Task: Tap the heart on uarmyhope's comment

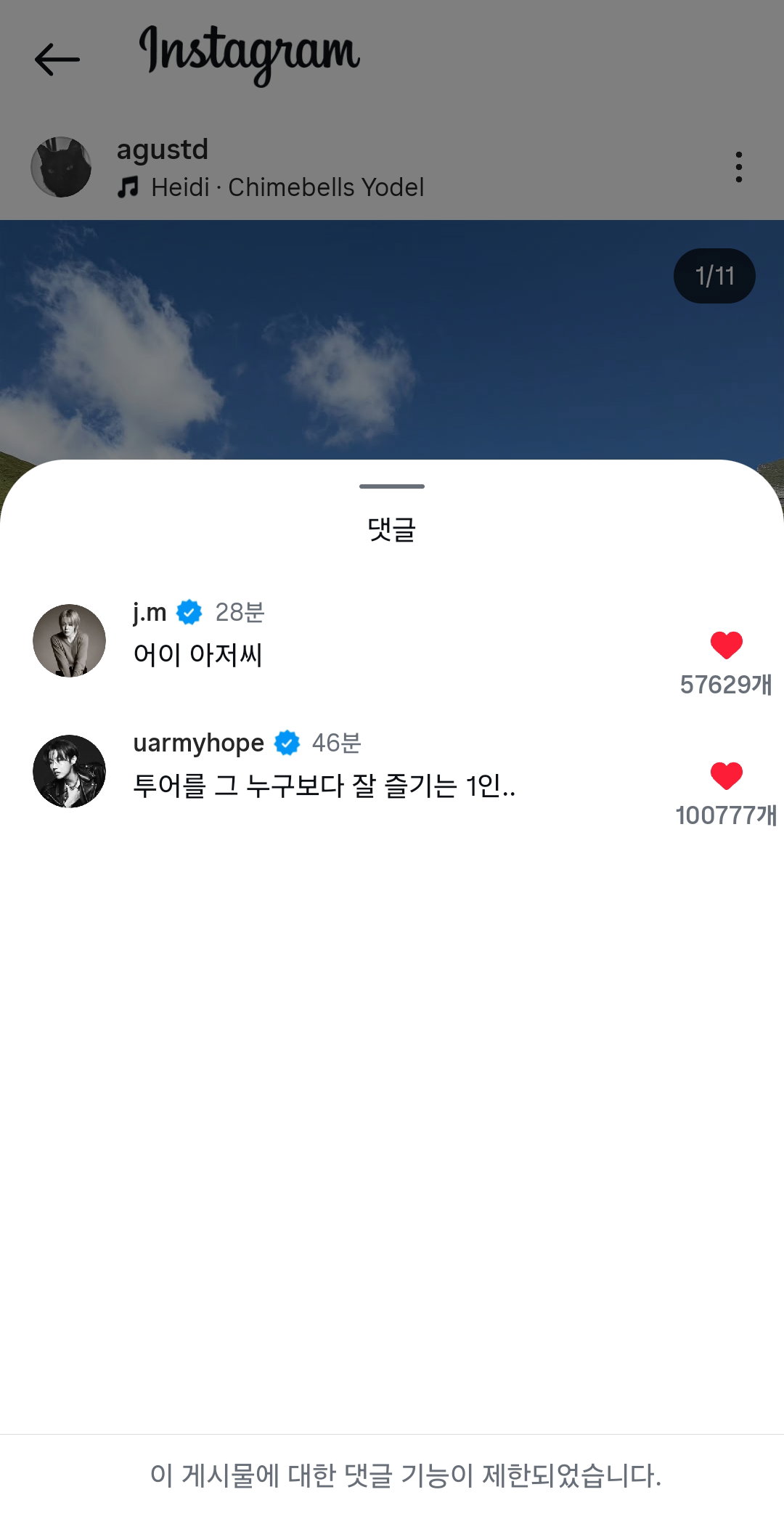Action: tap(726, 775)
